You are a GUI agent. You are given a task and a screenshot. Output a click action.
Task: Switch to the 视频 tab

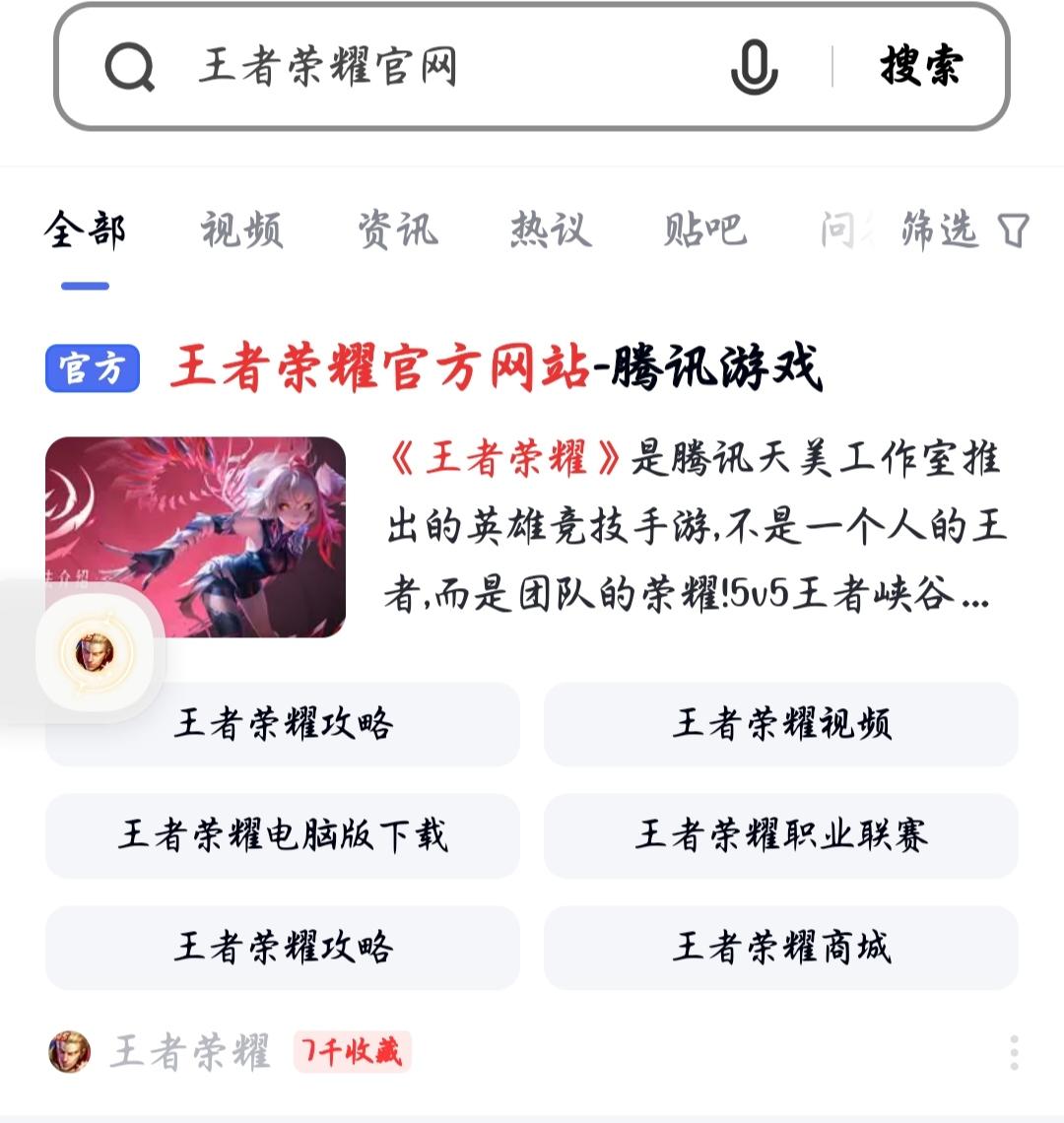[241, 231]
